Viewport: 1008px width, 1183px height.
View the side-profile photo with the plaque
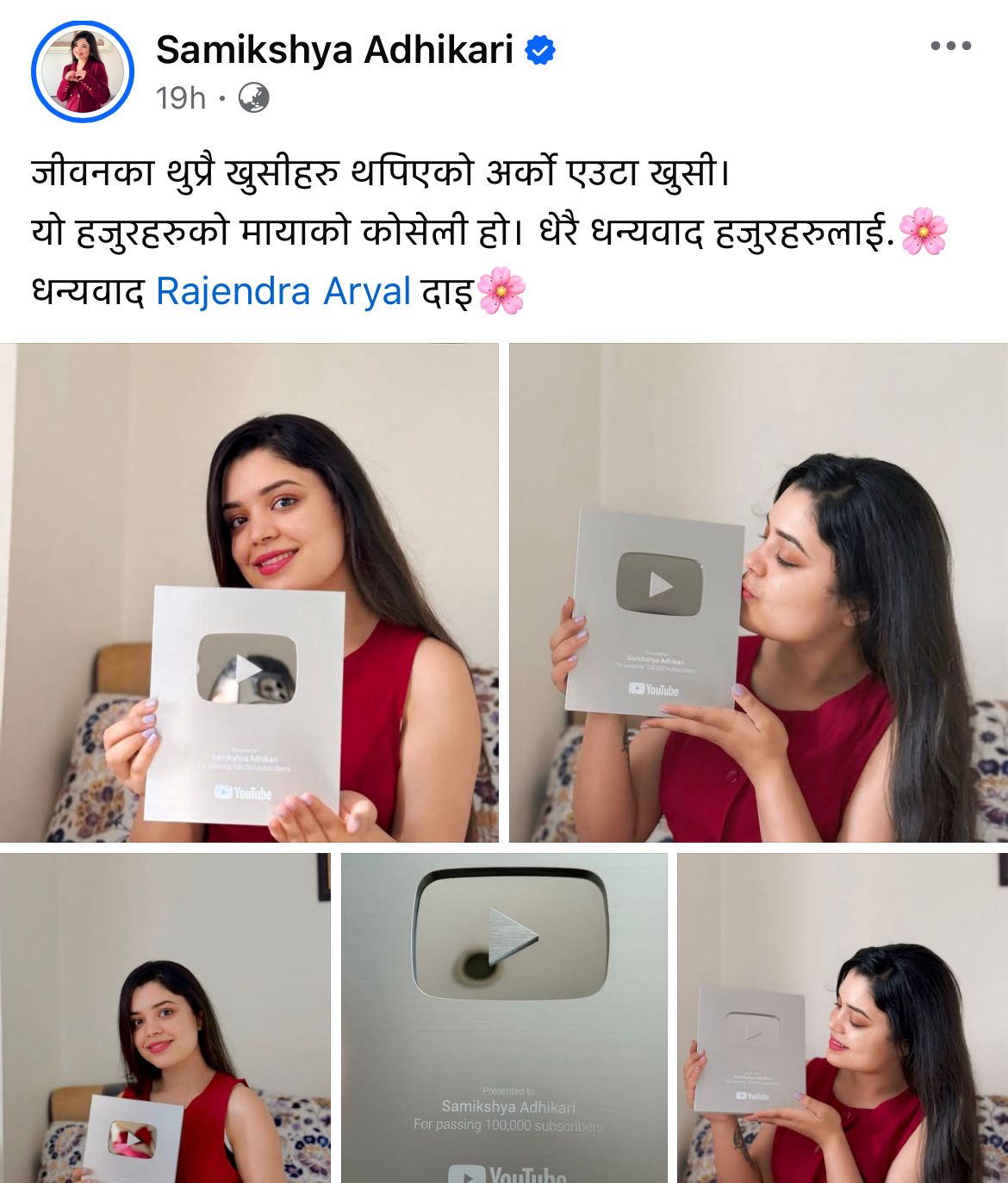coord(842,1018)
